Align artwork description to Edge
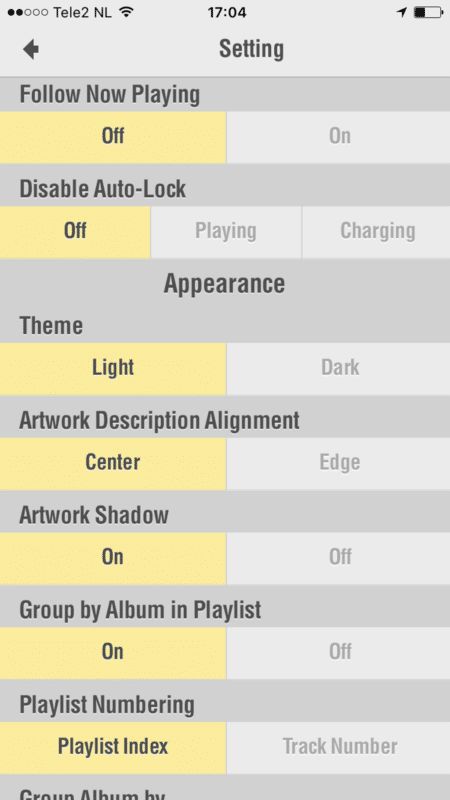 (339, 463)
